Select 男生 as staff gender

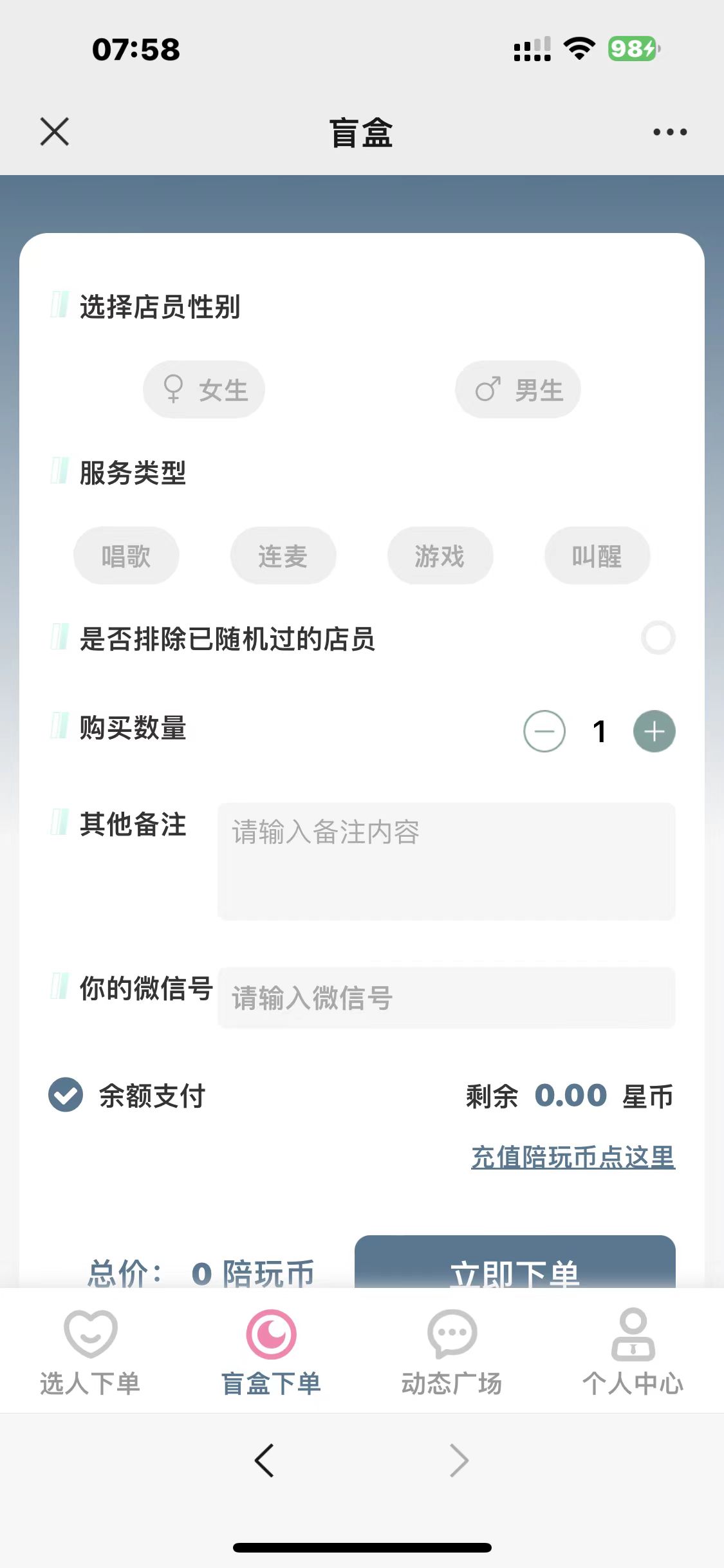click(518, 389)
